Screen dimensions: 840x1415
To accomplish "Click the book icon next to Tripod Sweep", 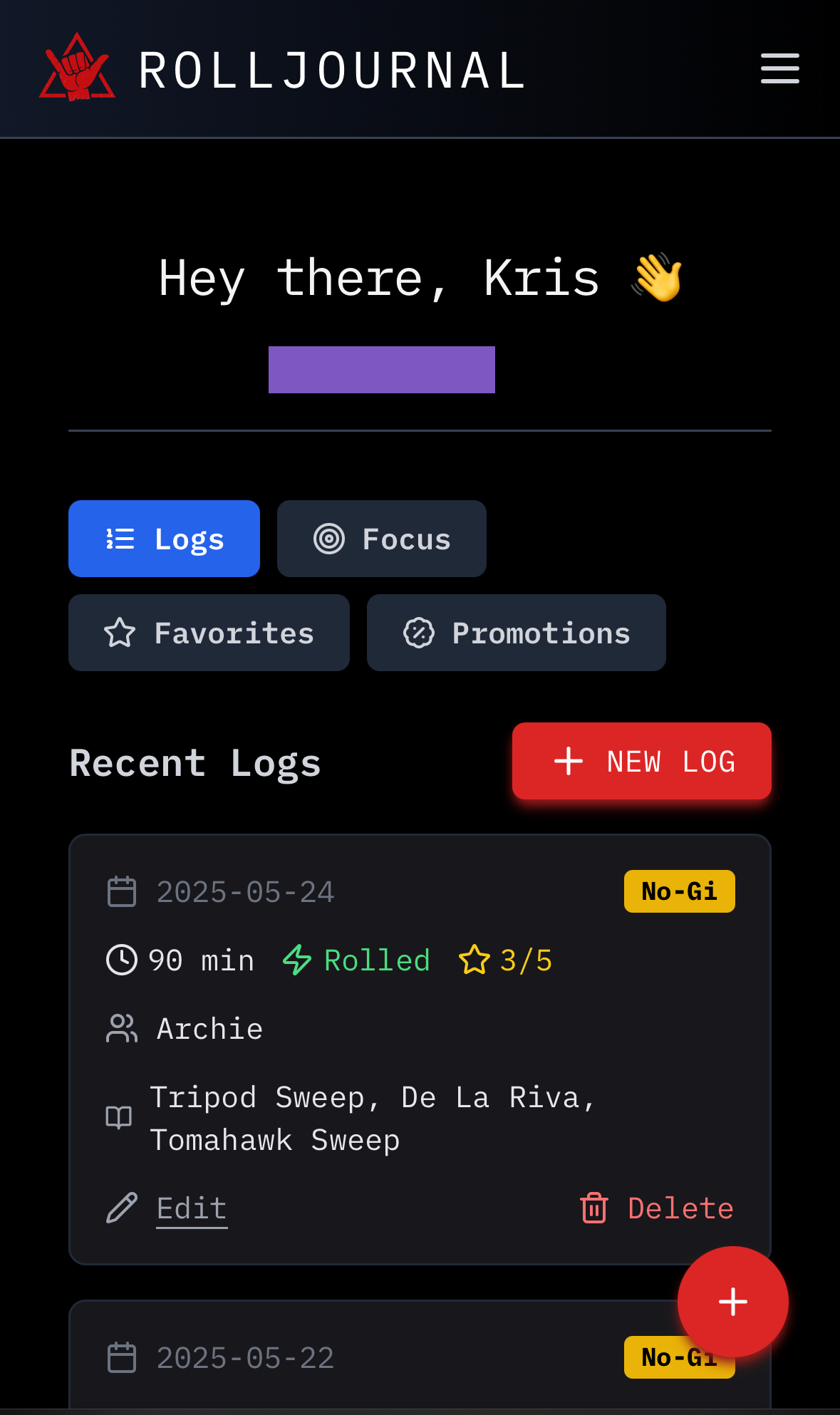I will click(x=118, y=1116).
